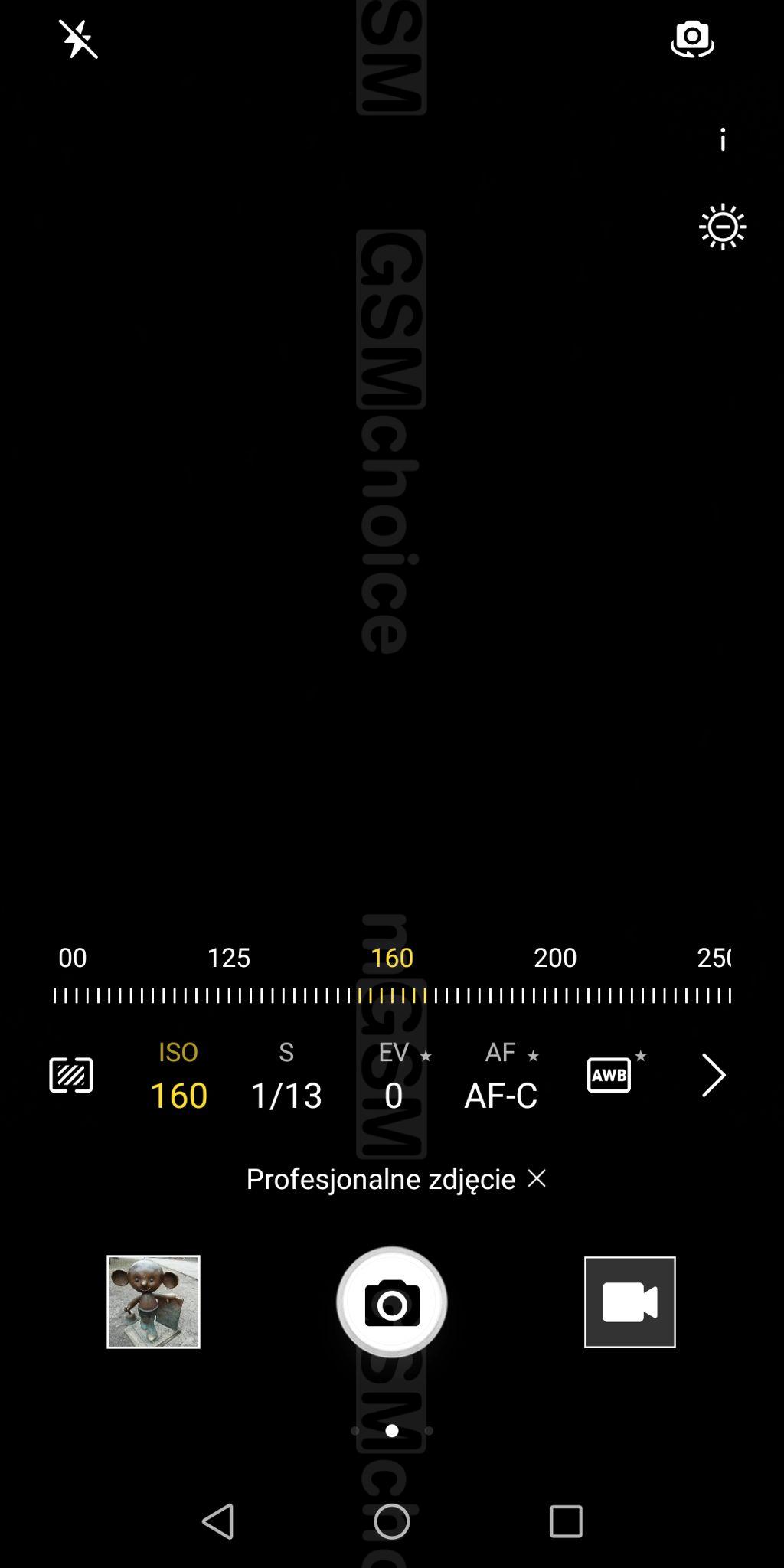The height and width of the screenshot is (1568, 784).
Task: Close the Profesjonalne zdjęcie mode
Action: pyautogui.click(x=537, y=1178)
